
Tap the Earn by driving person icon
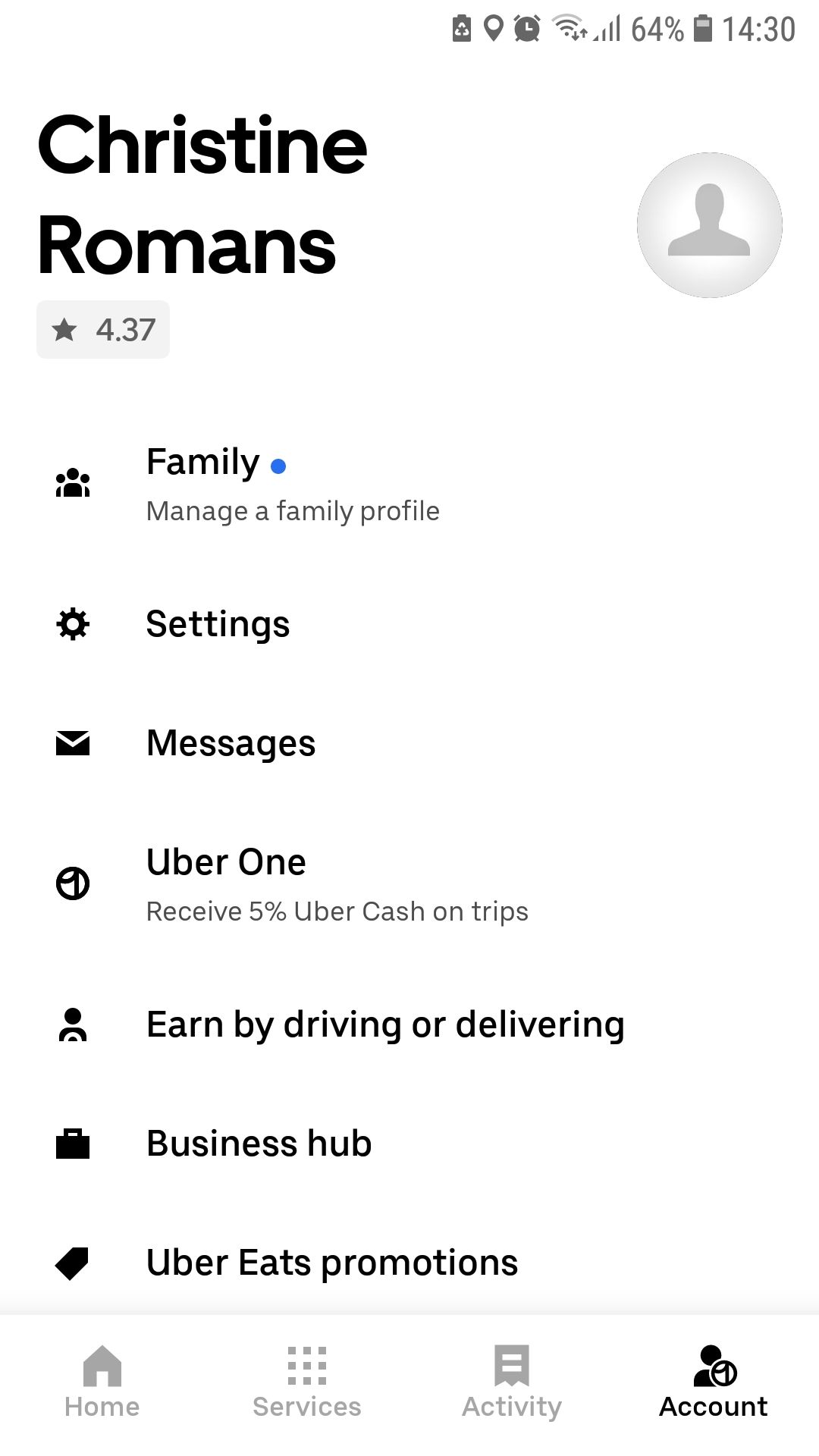click(73, 1024)
